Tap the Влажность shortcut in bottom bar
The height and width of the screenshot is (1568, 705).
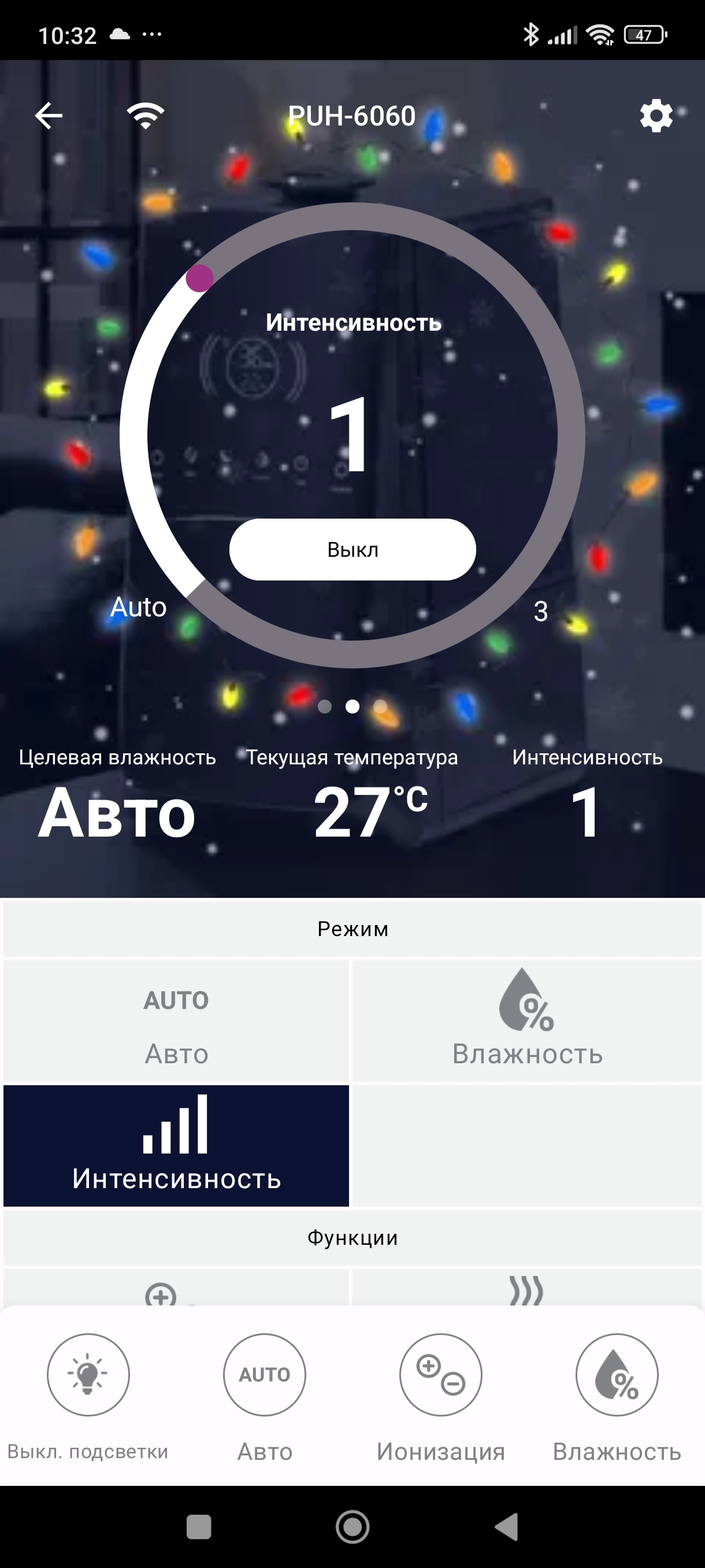(x=617, y=1374)
